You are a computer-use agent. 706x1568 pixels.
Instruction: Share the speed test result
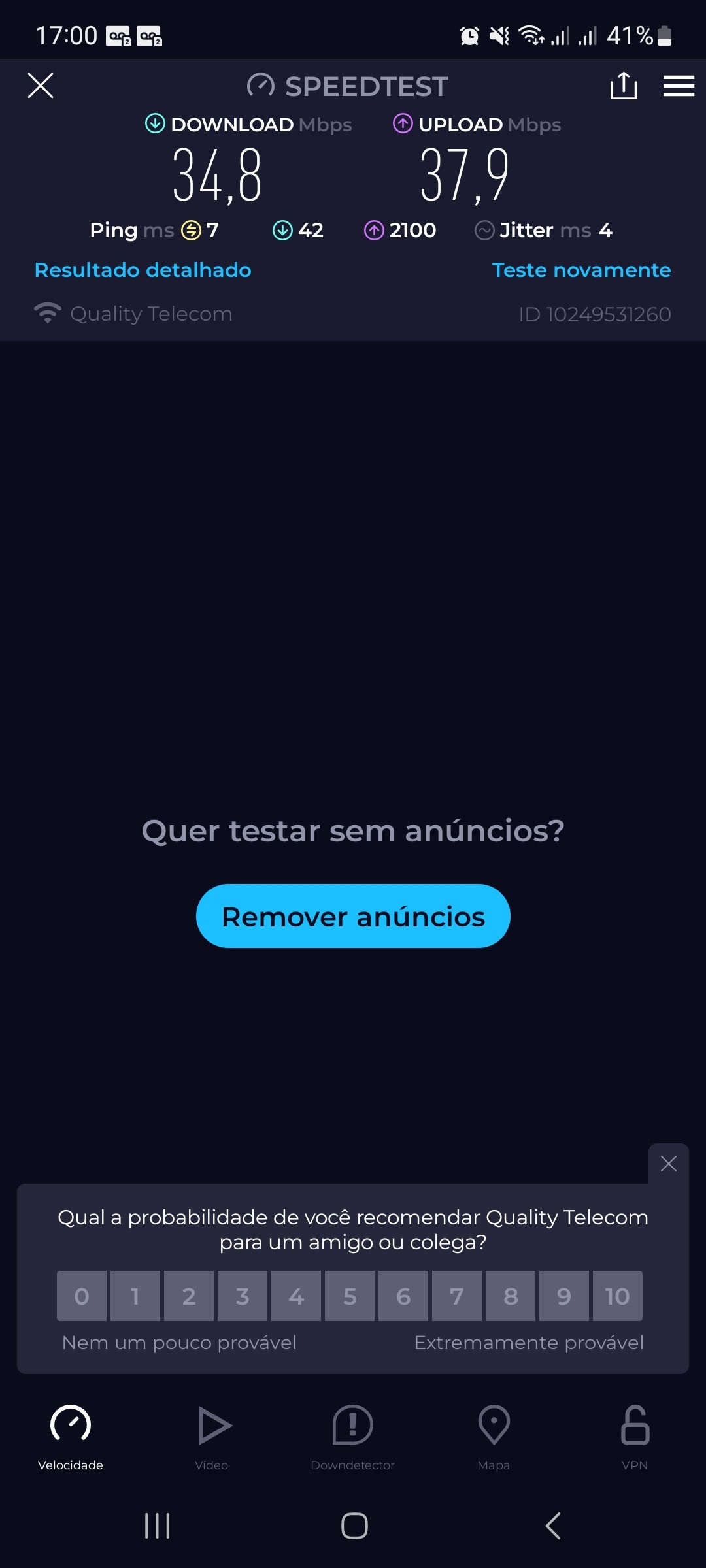tap(623, 86)
